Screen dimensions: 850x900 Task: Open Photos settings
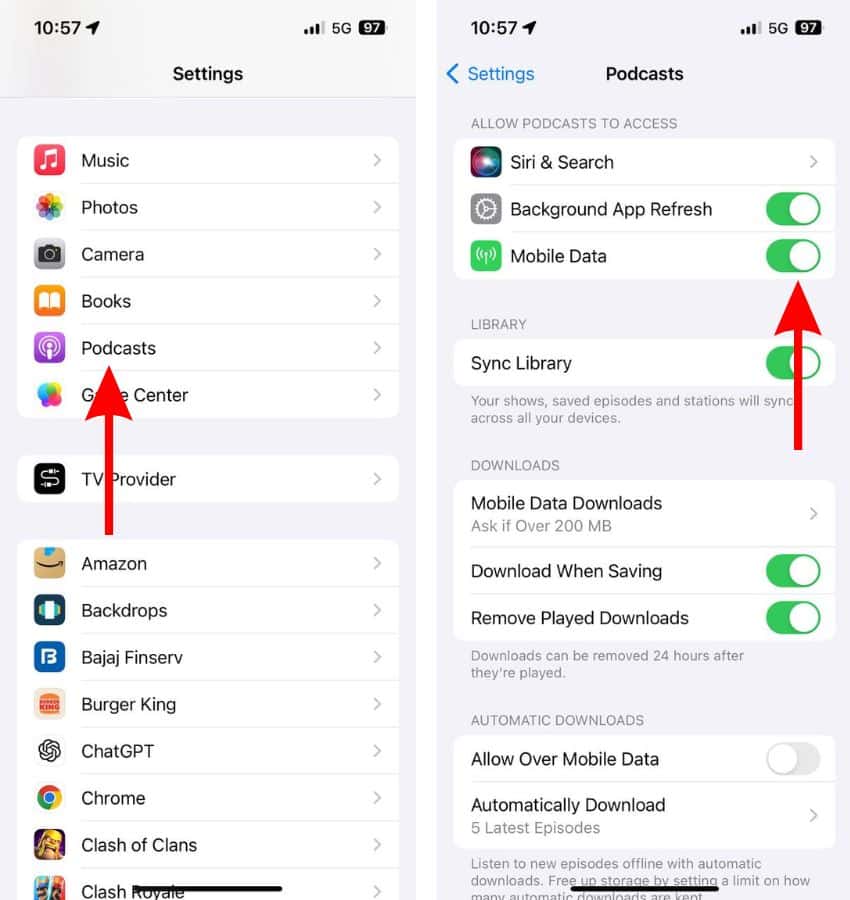[x=207, y=207]
